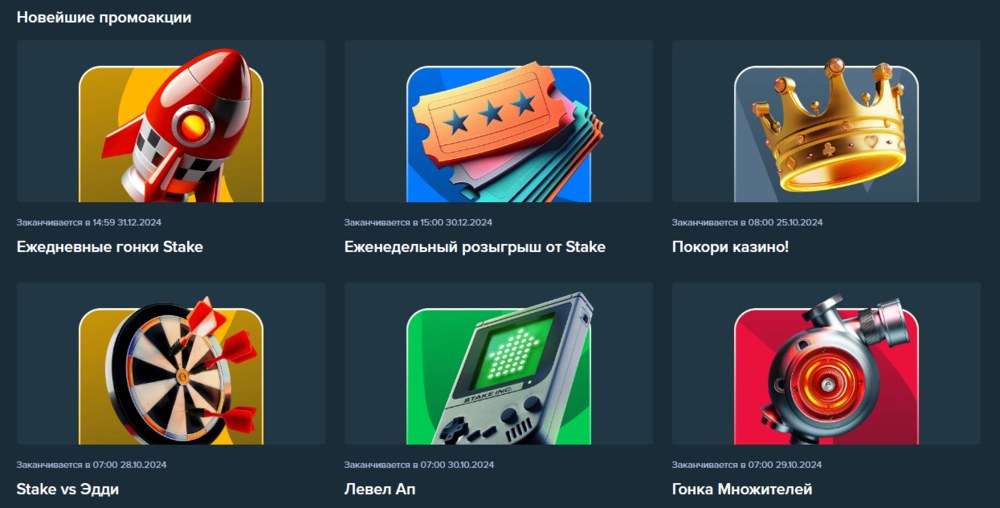Open the Stake vs Эдди promotion
The width and height of the screenshot is (1000, 508).
pyautogui.click(x=171, y=364)
